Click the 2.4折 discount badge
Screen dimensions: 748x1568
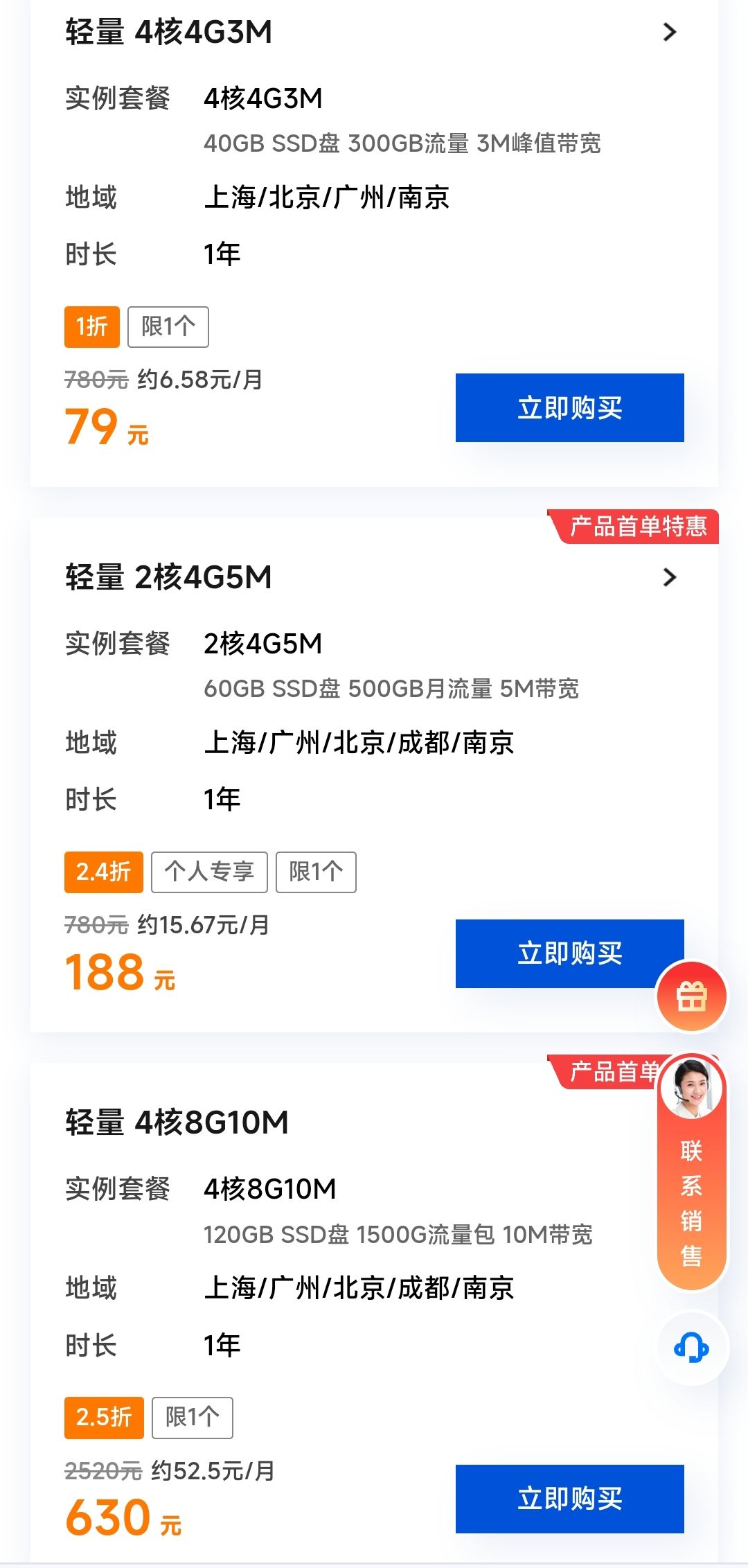103,872
